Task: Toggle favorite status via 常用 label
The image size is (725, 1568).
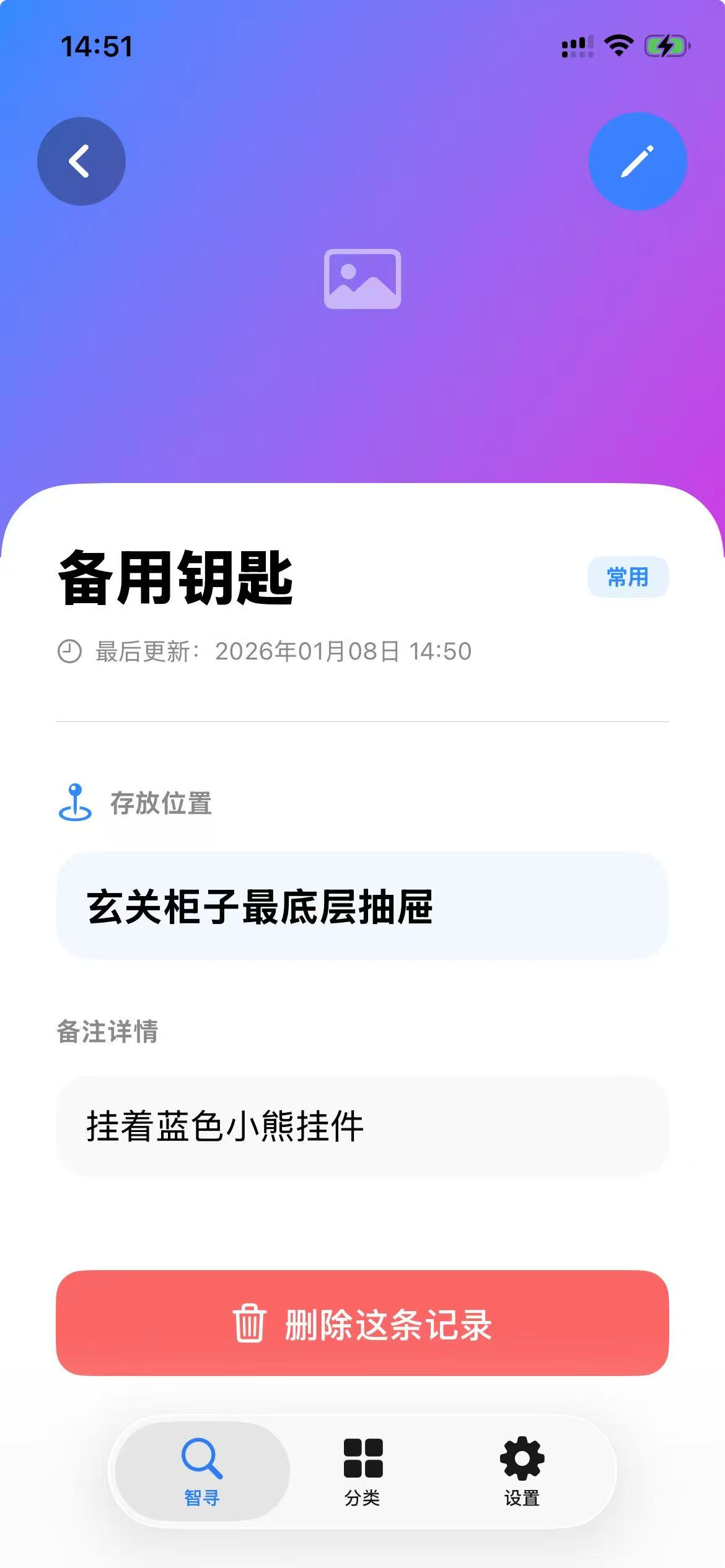Action: click(x=628, y=576)
